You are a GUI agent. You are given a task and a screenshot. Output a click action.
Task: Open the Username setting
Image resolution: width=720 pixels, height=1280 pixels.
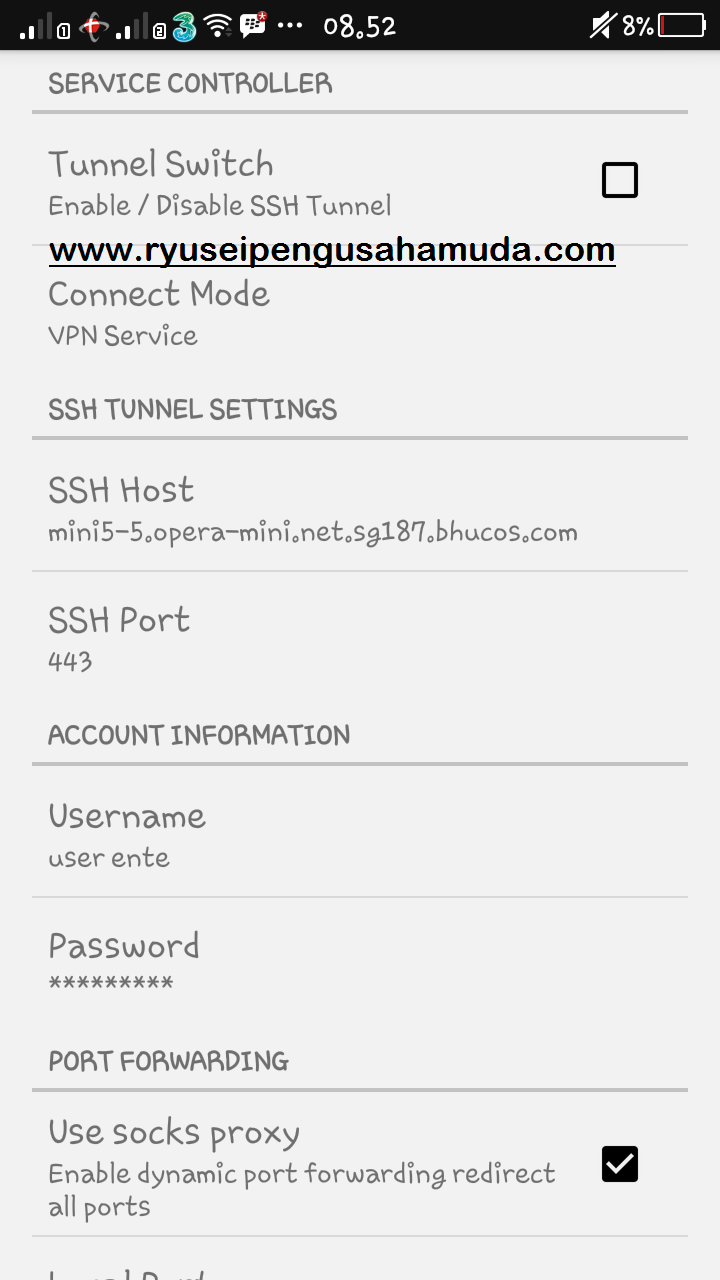pyautogui.click(x=360, y=832)
